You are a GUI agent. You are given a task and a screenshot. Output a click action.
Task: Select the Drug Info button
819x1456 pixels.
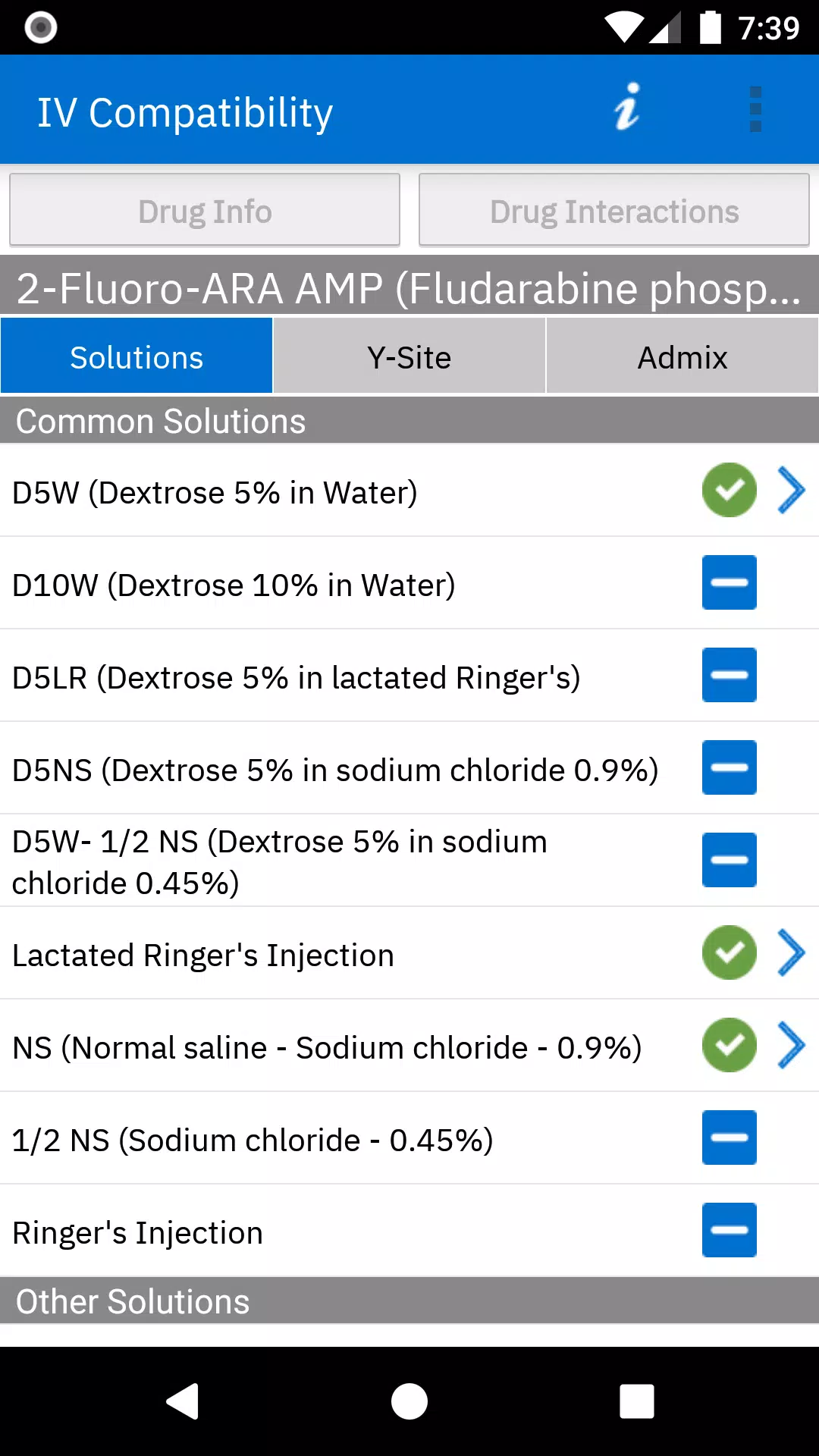pos(205,210)
